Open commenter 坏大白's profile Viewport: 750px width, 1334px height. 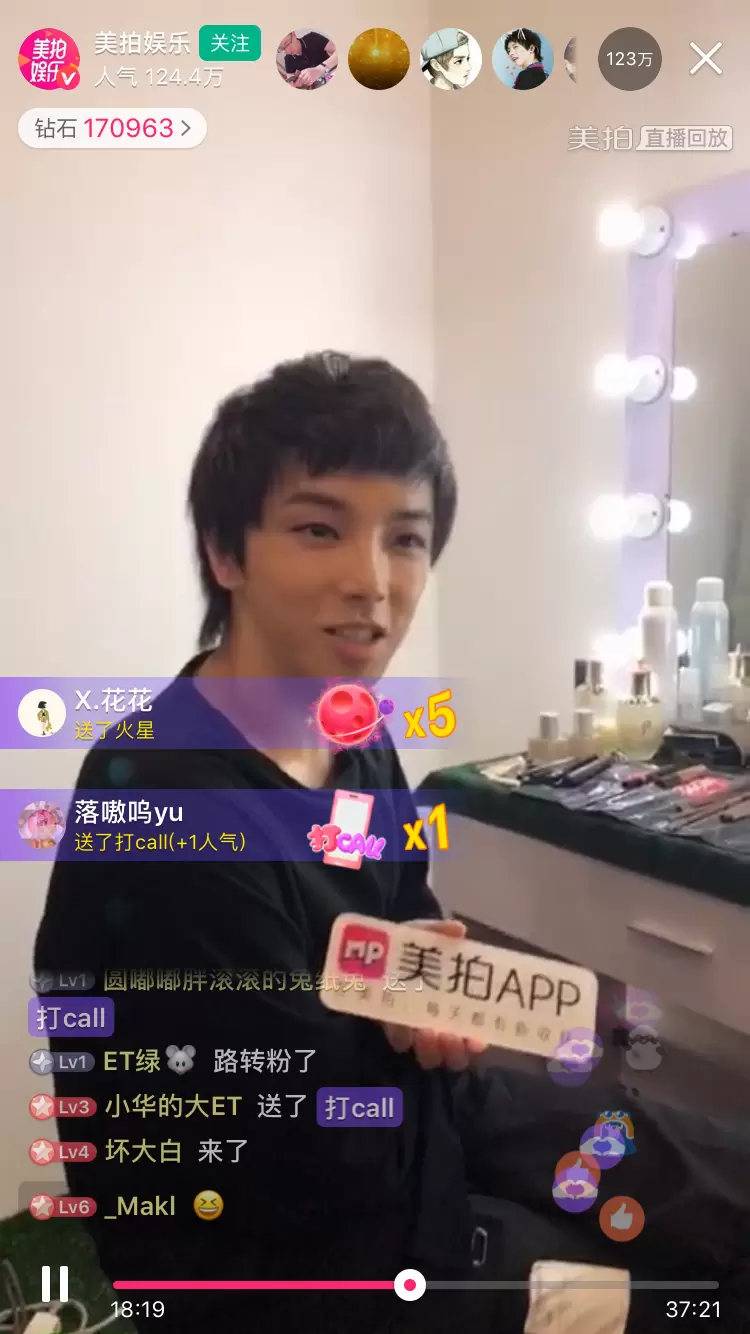coord(143,1151)
